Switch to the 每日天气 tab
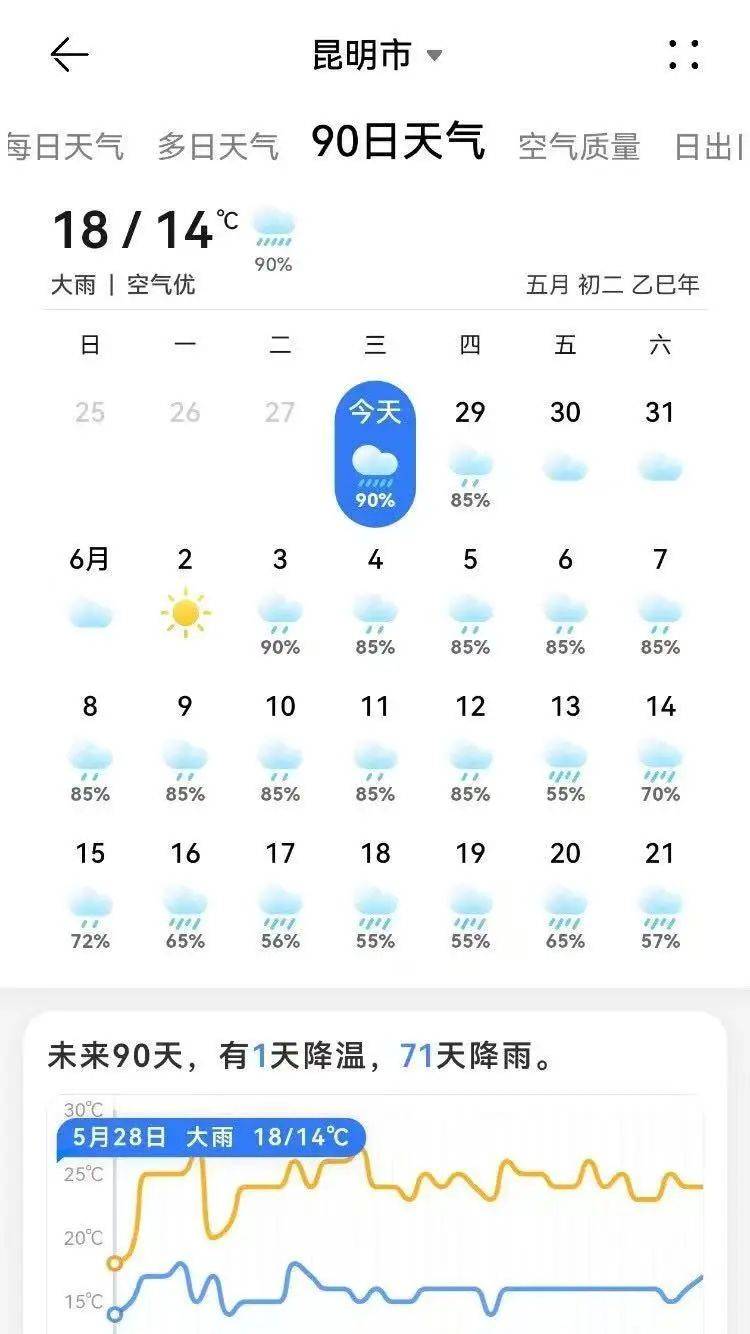 pos(65,144)
